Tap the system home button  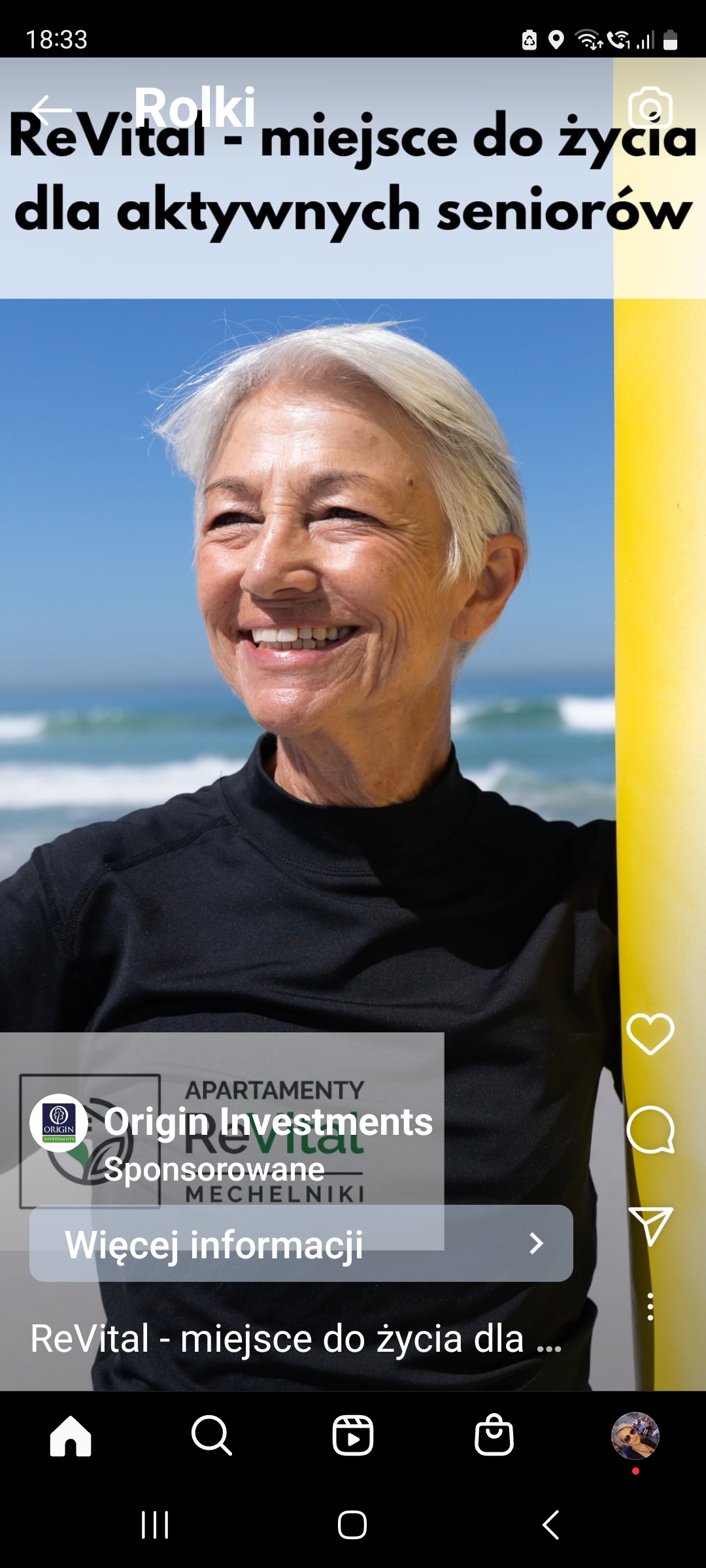coord(352,1525)
